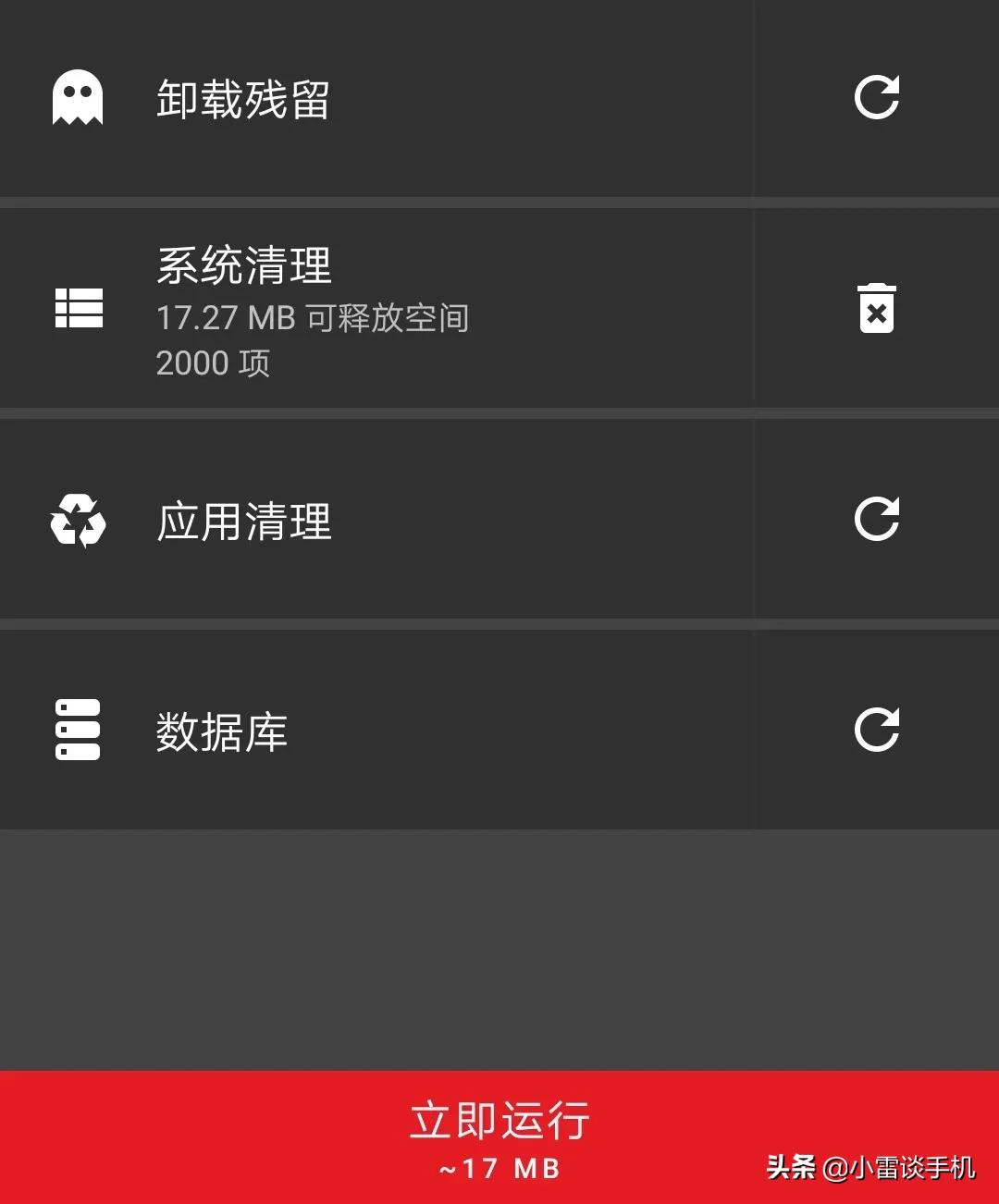Refresh the 数据库 scan

tap(877, 731)
